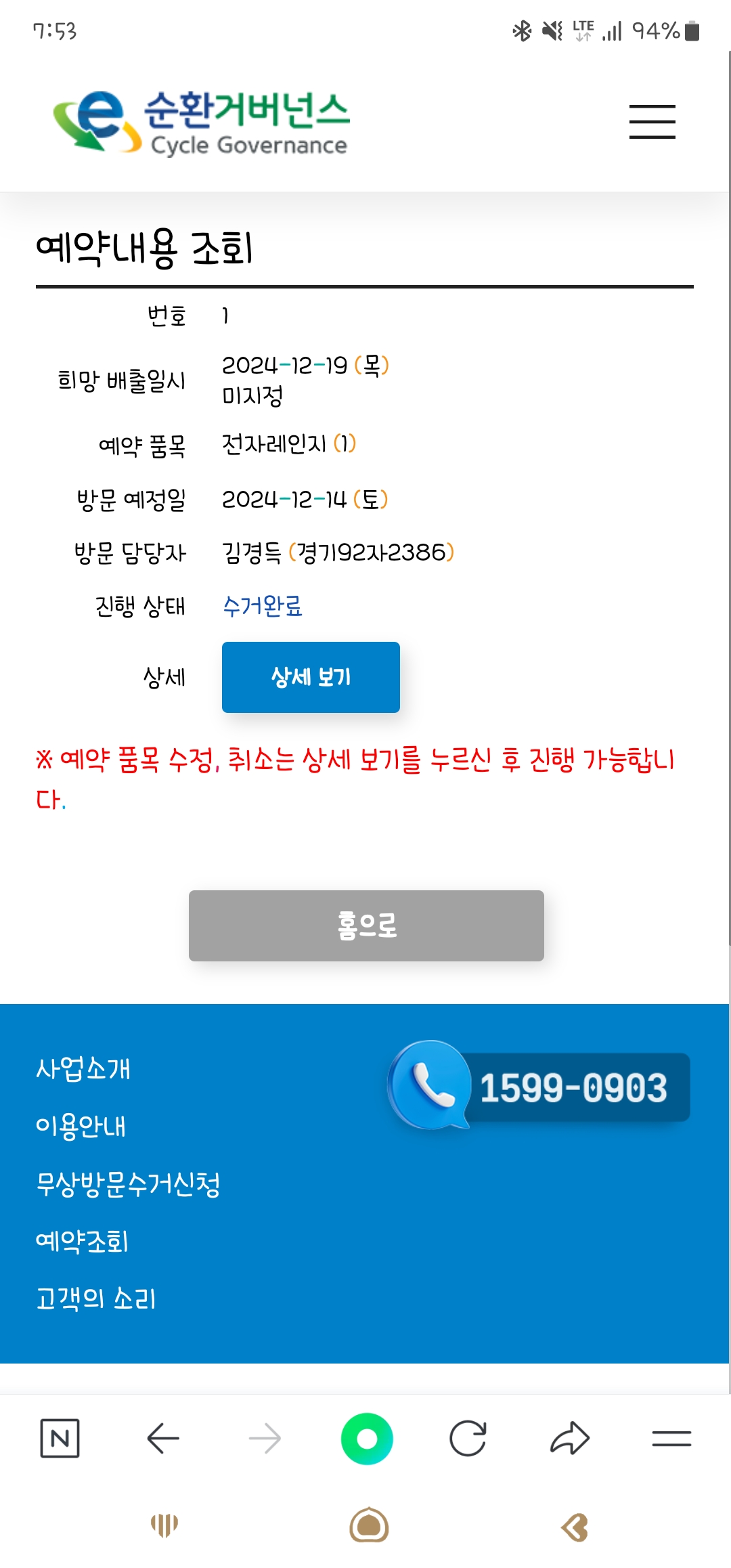731x1568 pixels.
Task: Open the 예약조회 footer link
Action: [x=82, y=1242]
